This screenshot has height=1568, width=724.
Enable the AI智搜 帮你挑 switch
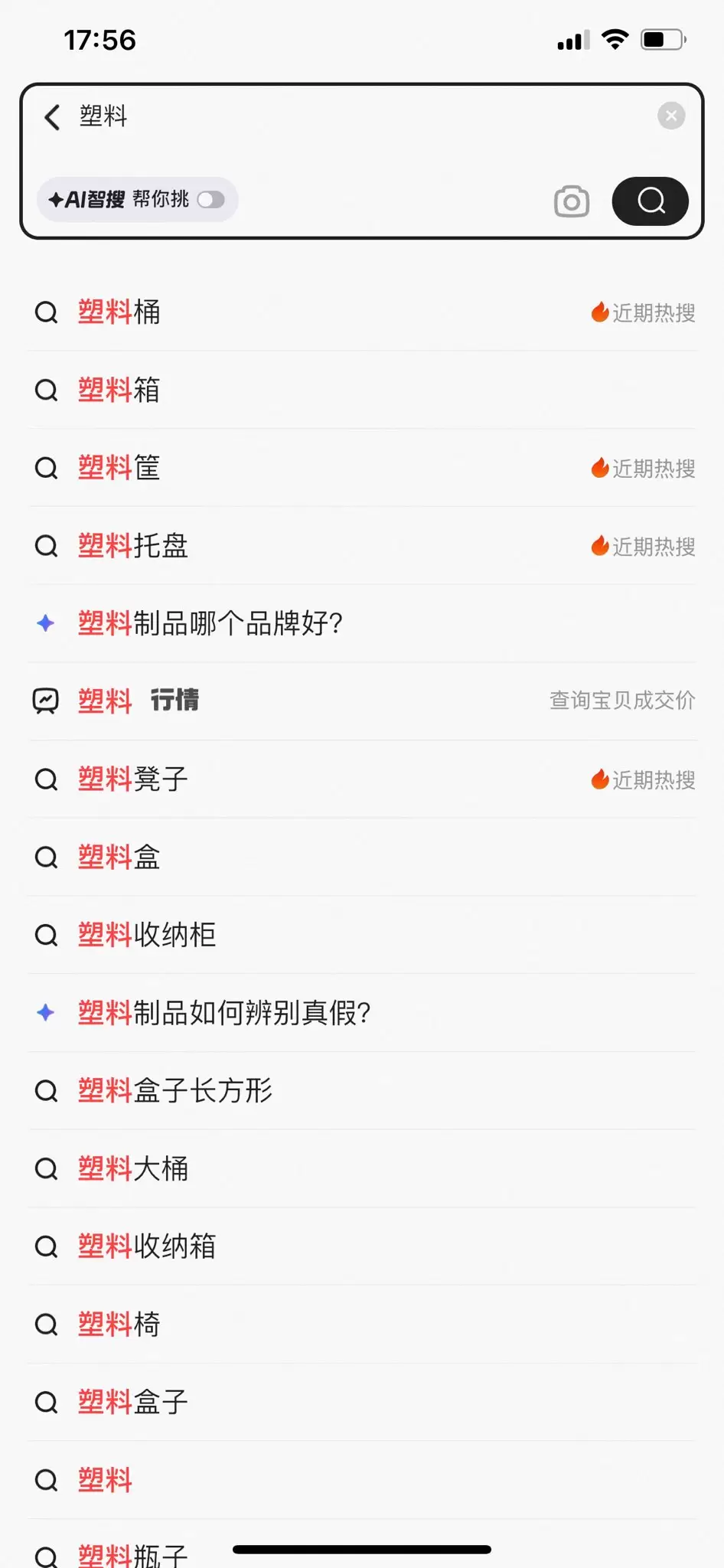coord(212,199)
